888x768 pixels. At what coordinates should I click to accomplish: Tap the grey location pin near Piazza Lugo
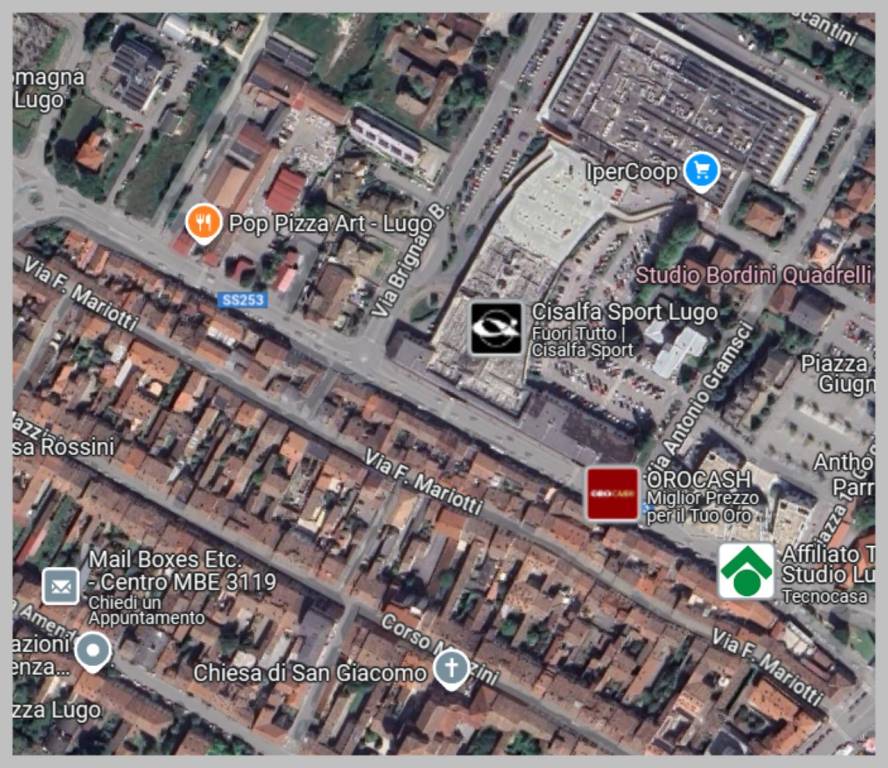[x=93, y=651]
